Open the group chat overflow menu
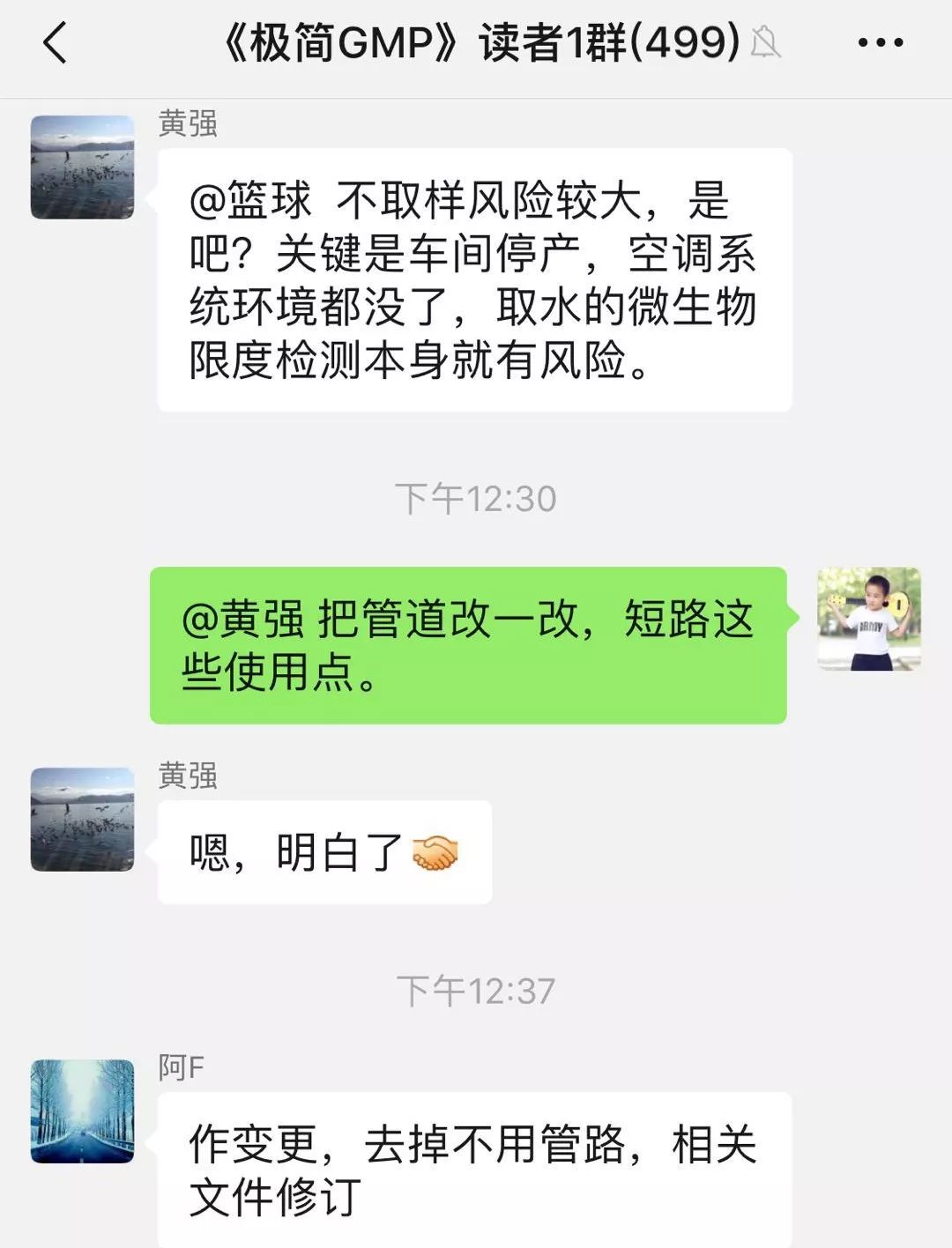The height and width of the screenshot is (1248, 952). click(x=880, y=42)
